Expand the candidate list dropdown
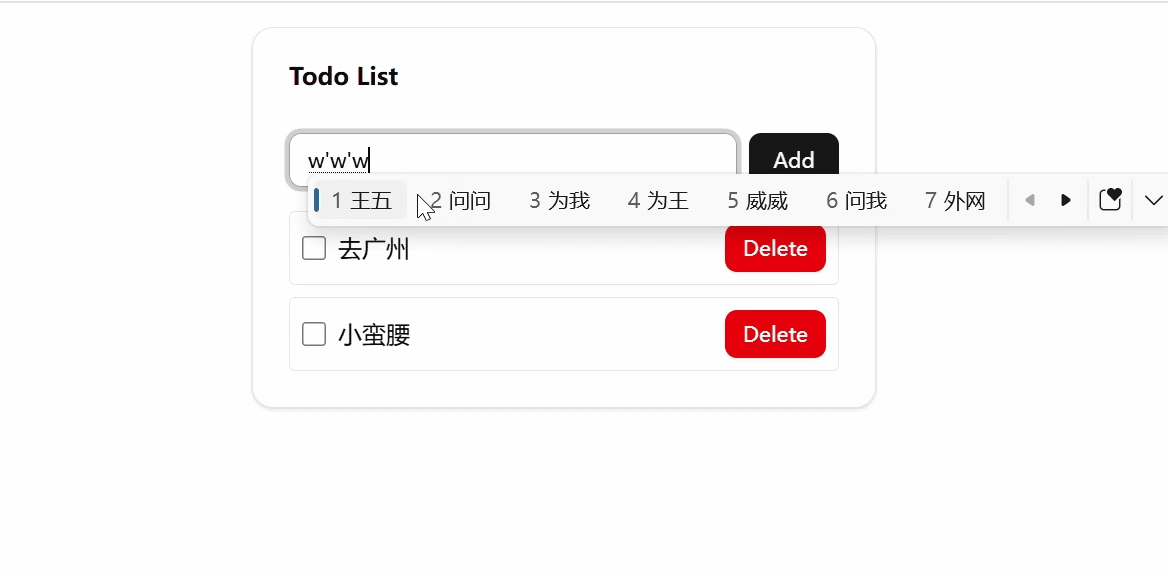 pos(1153,201)
